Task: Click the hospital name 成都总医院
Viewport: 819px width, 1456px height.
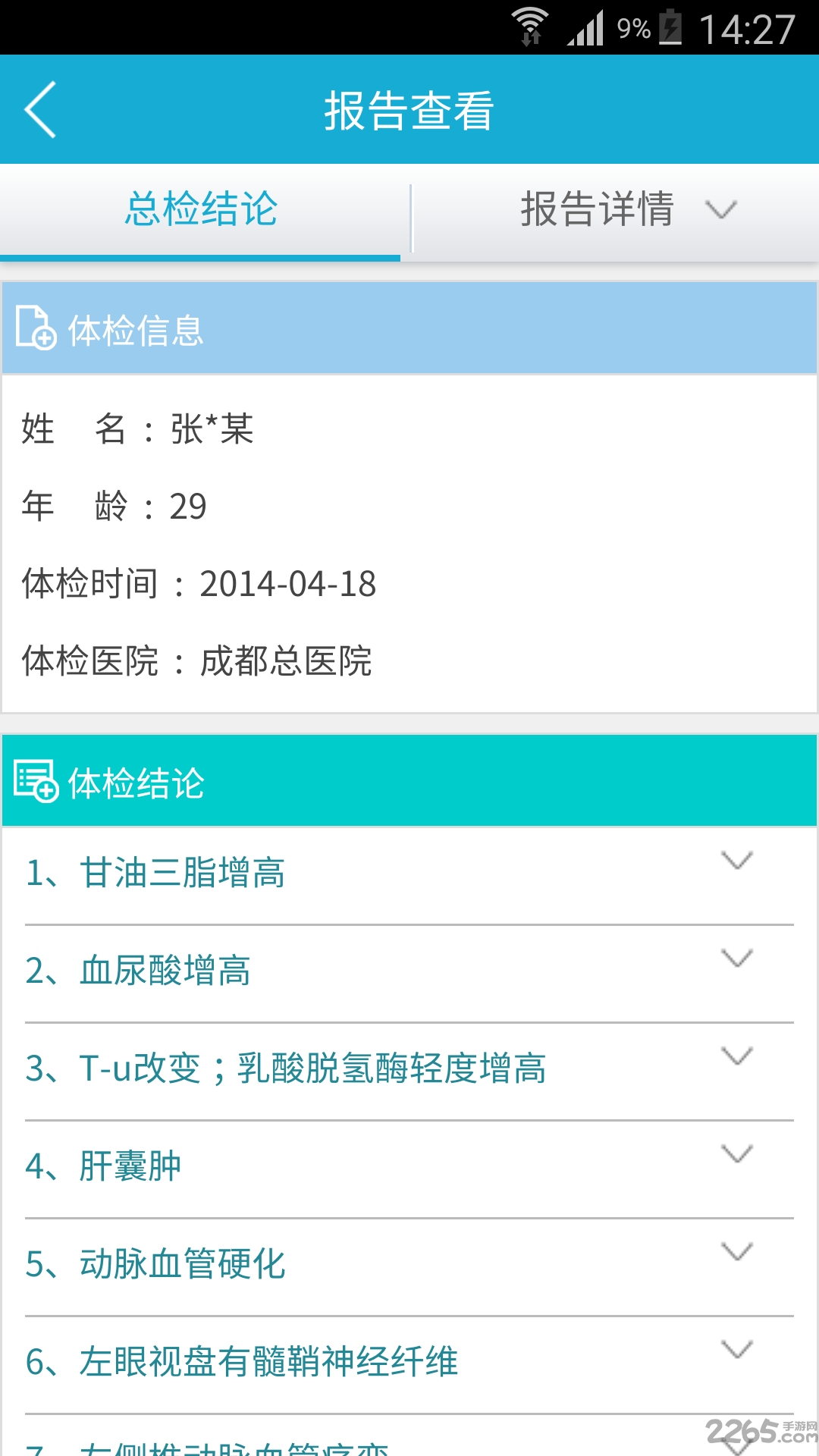Action: tap(290, 662)
